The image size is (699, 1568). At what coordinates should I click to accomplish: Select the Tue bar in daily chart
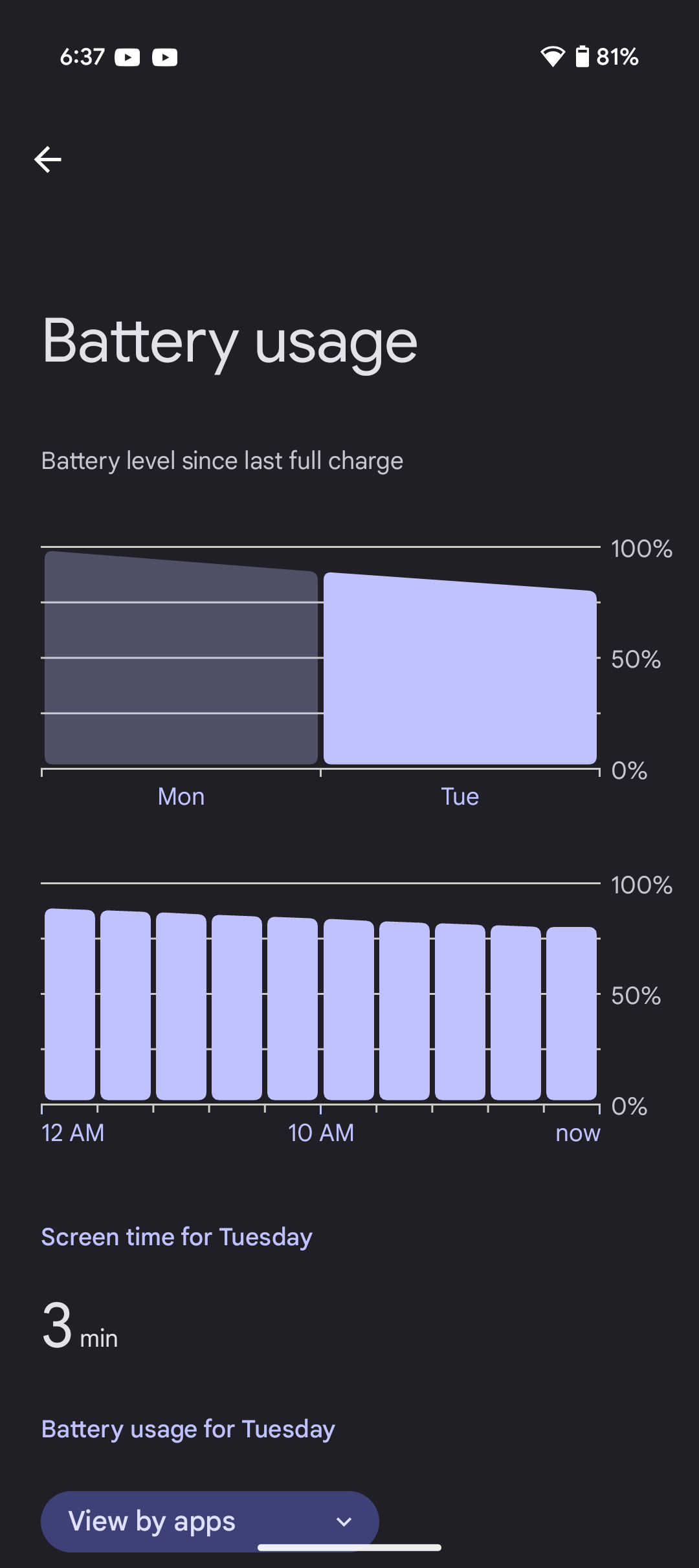(460, 668)
